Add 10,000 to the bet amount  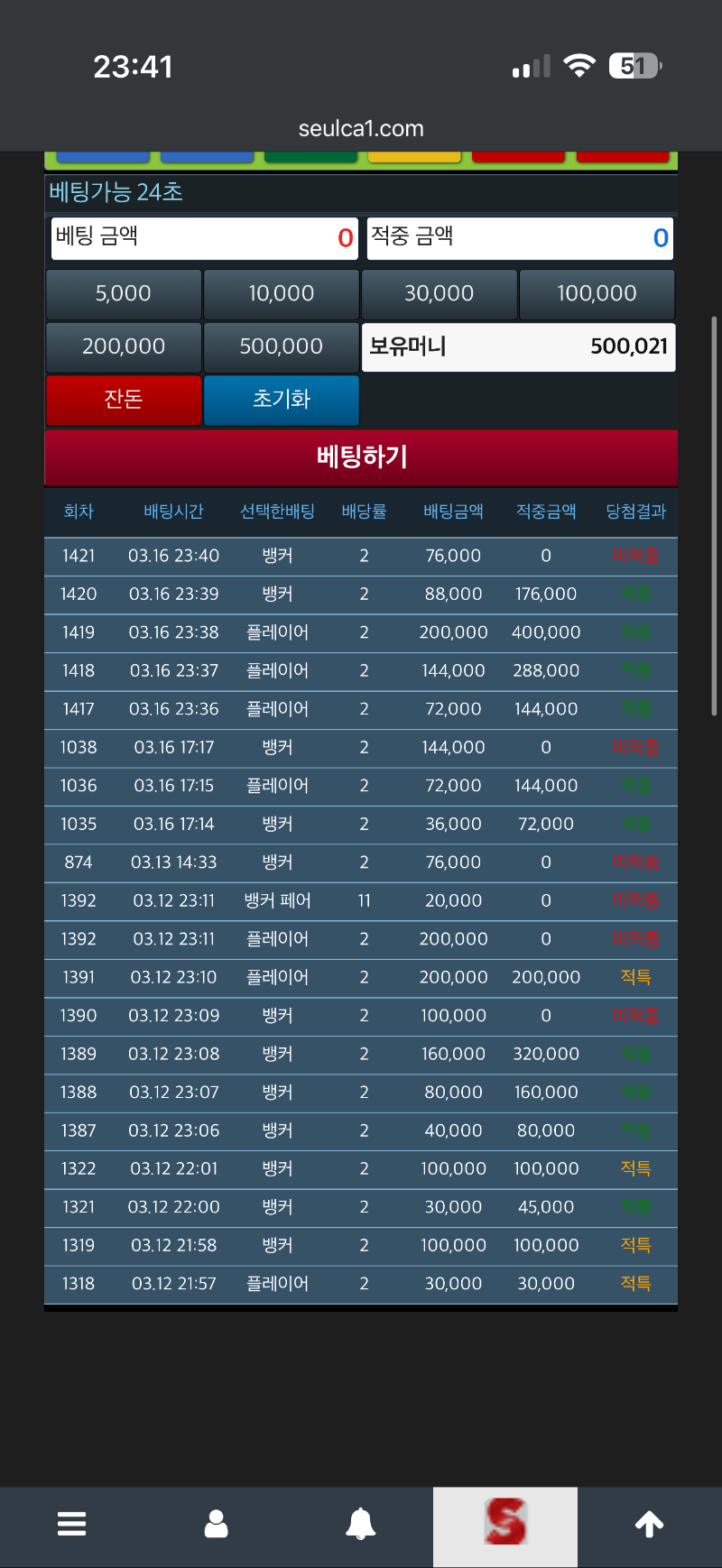[x=282, y=294]
